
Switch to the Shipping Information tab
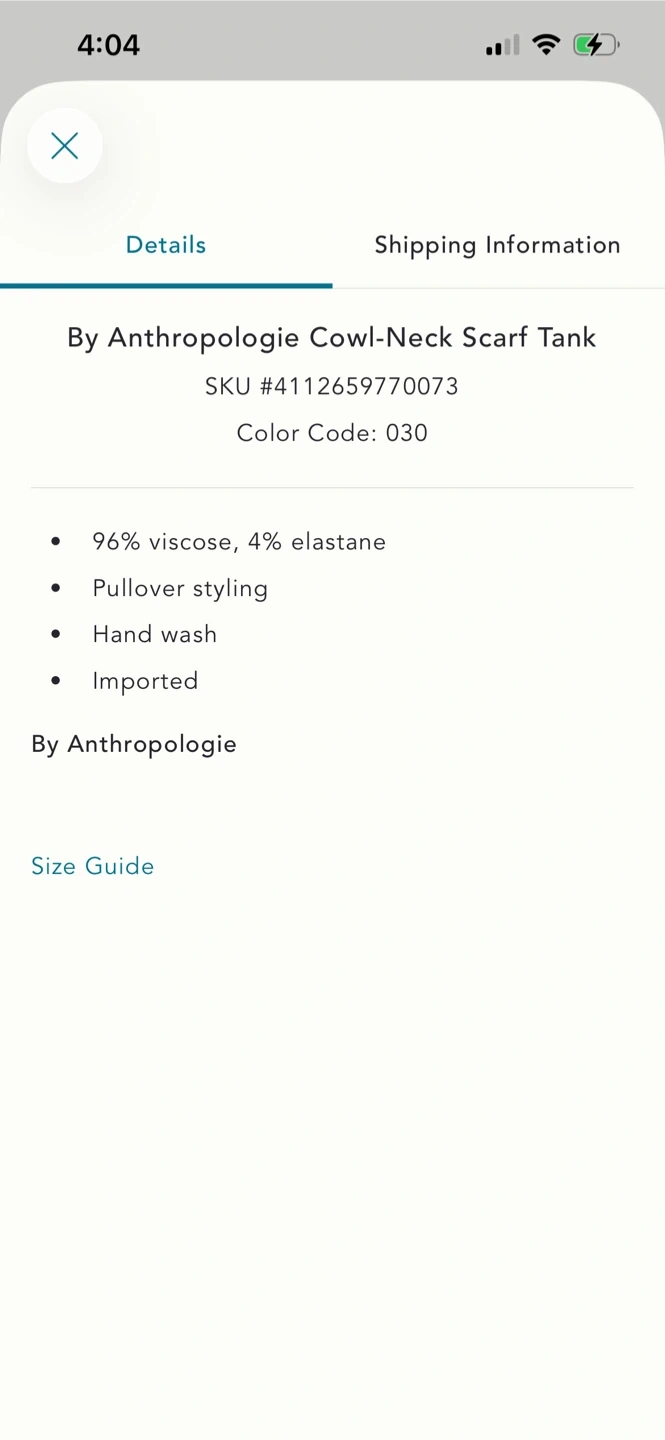click(x=498, y=245)
